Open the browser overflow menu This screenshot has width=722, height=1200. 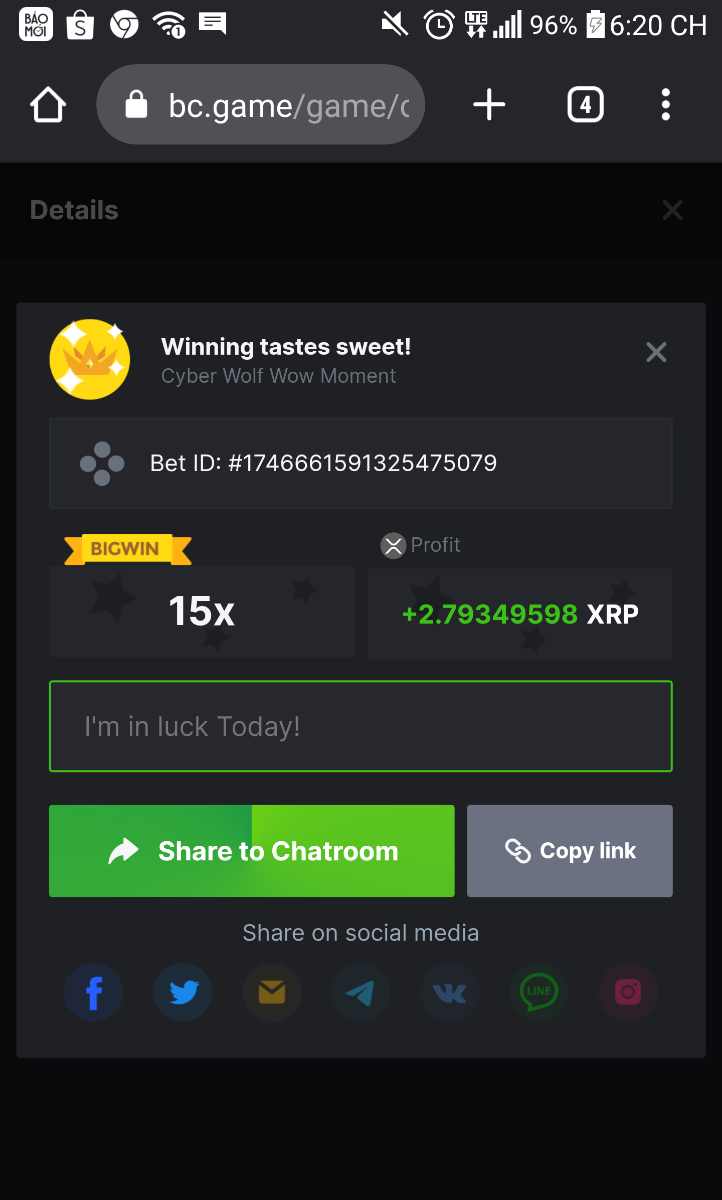tap(666, 105)
